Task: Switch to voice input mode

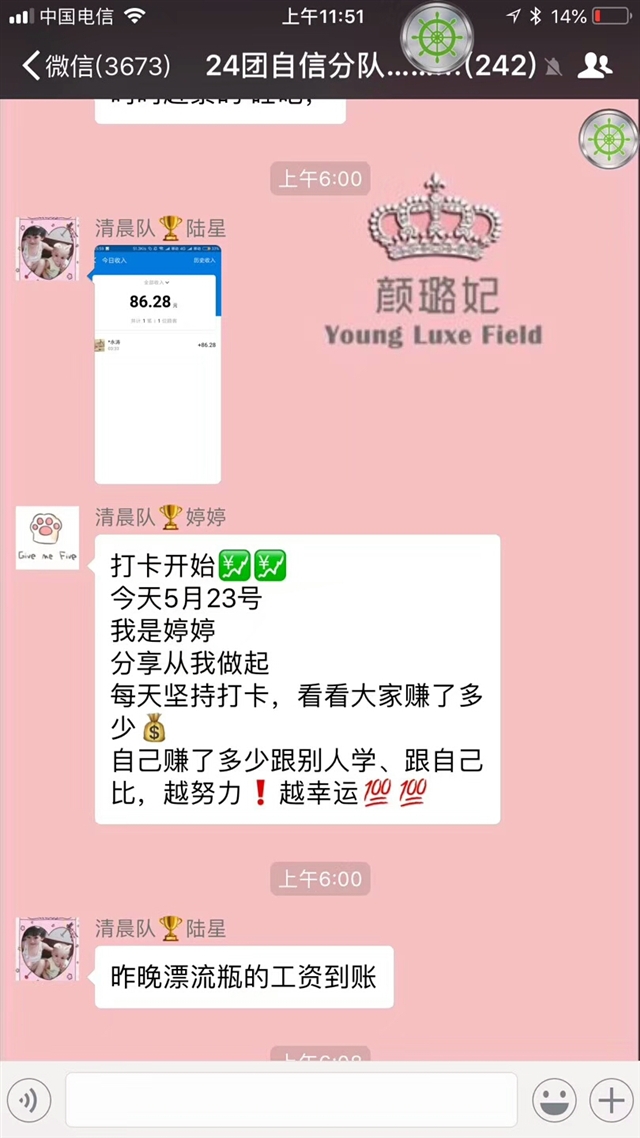Action: [29, 1101]
